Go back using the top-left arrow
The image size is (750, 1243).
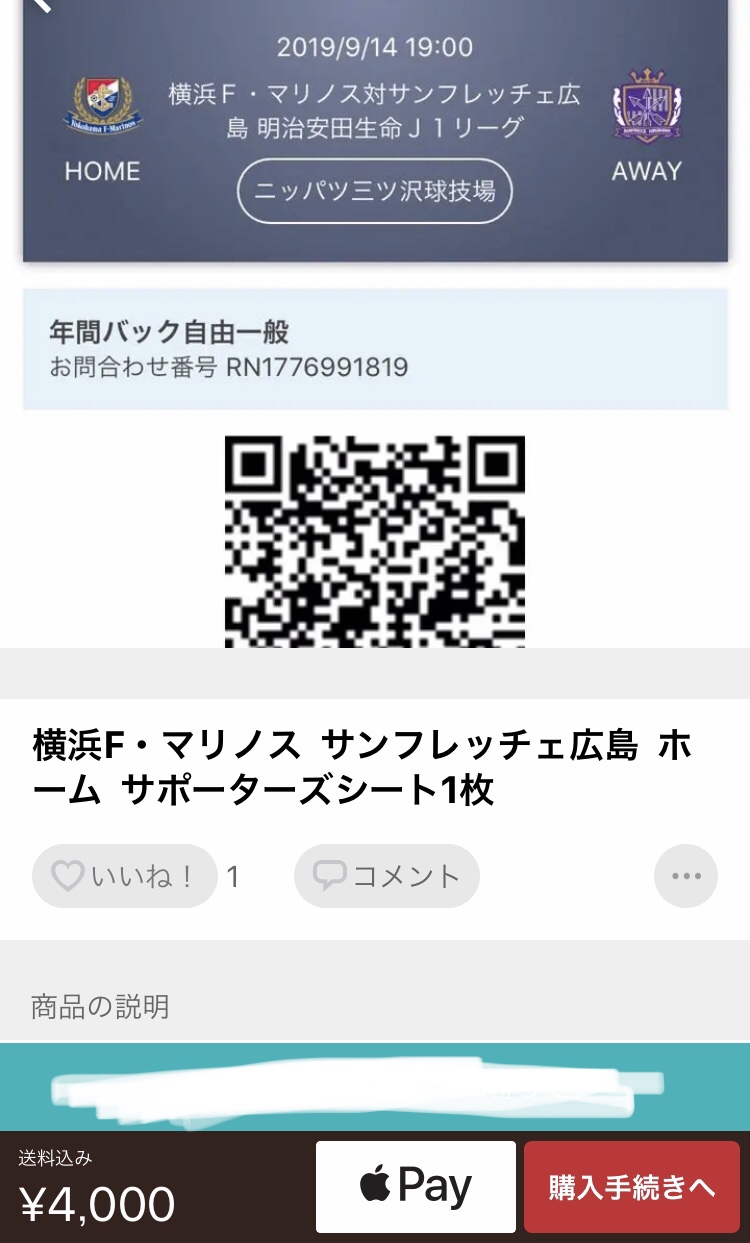[x=40, y=5]
